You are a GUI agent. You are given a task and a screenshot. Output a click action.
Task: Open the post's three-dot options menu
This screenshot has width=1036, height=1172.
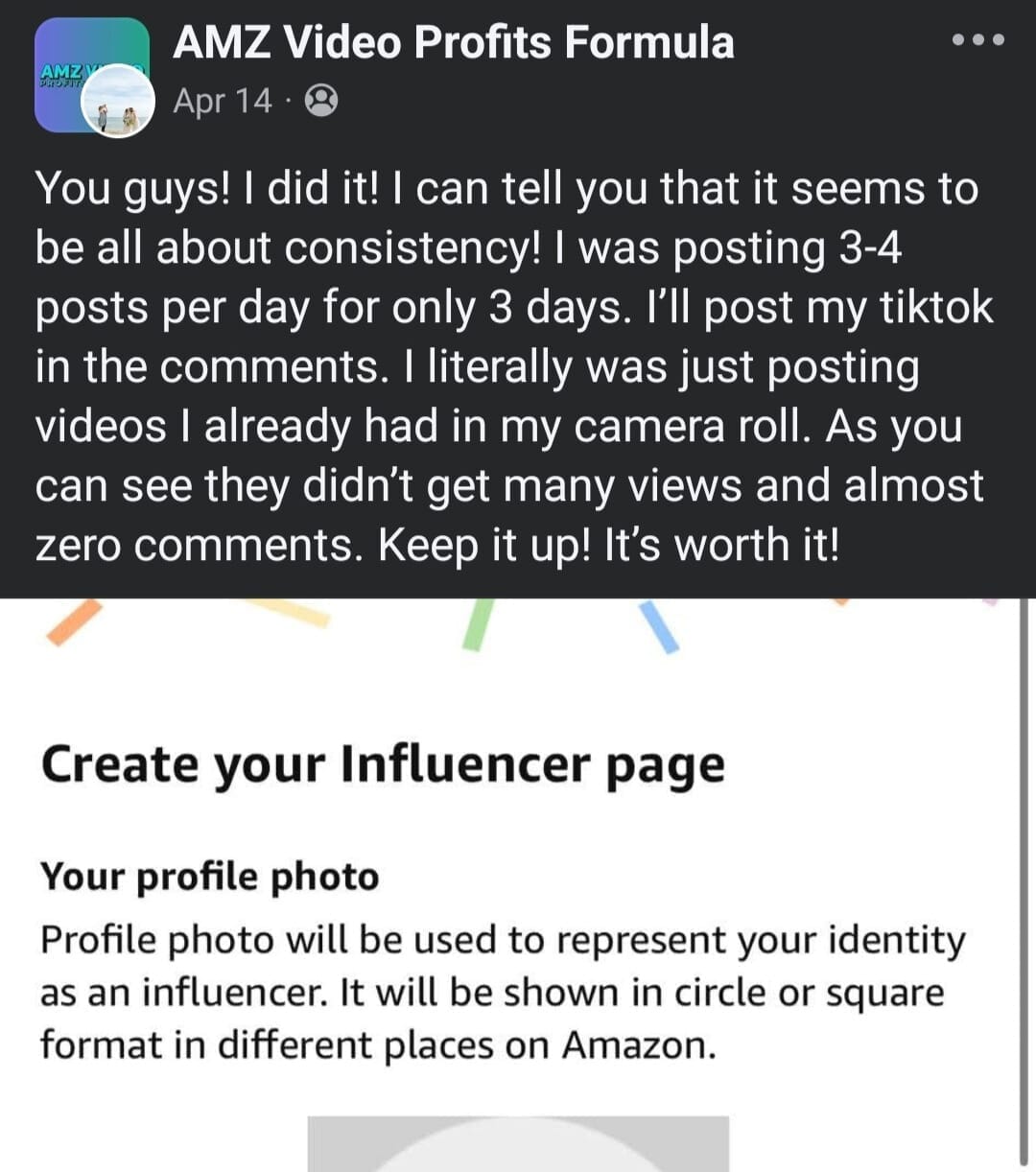click(x=977, y=40)
